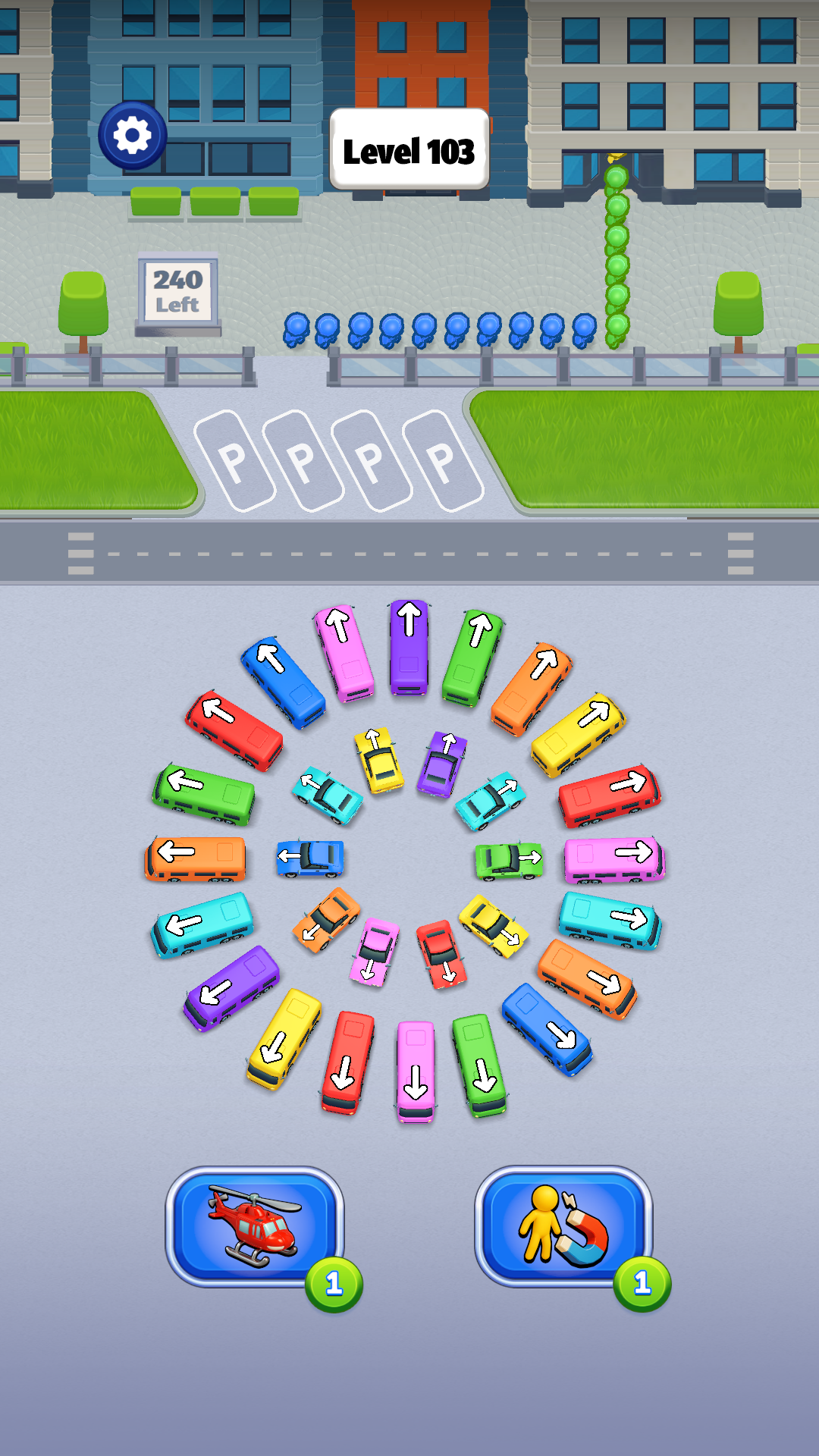Send out the purple bus pointing up
819x1456 pixels.
pos(409,647)
